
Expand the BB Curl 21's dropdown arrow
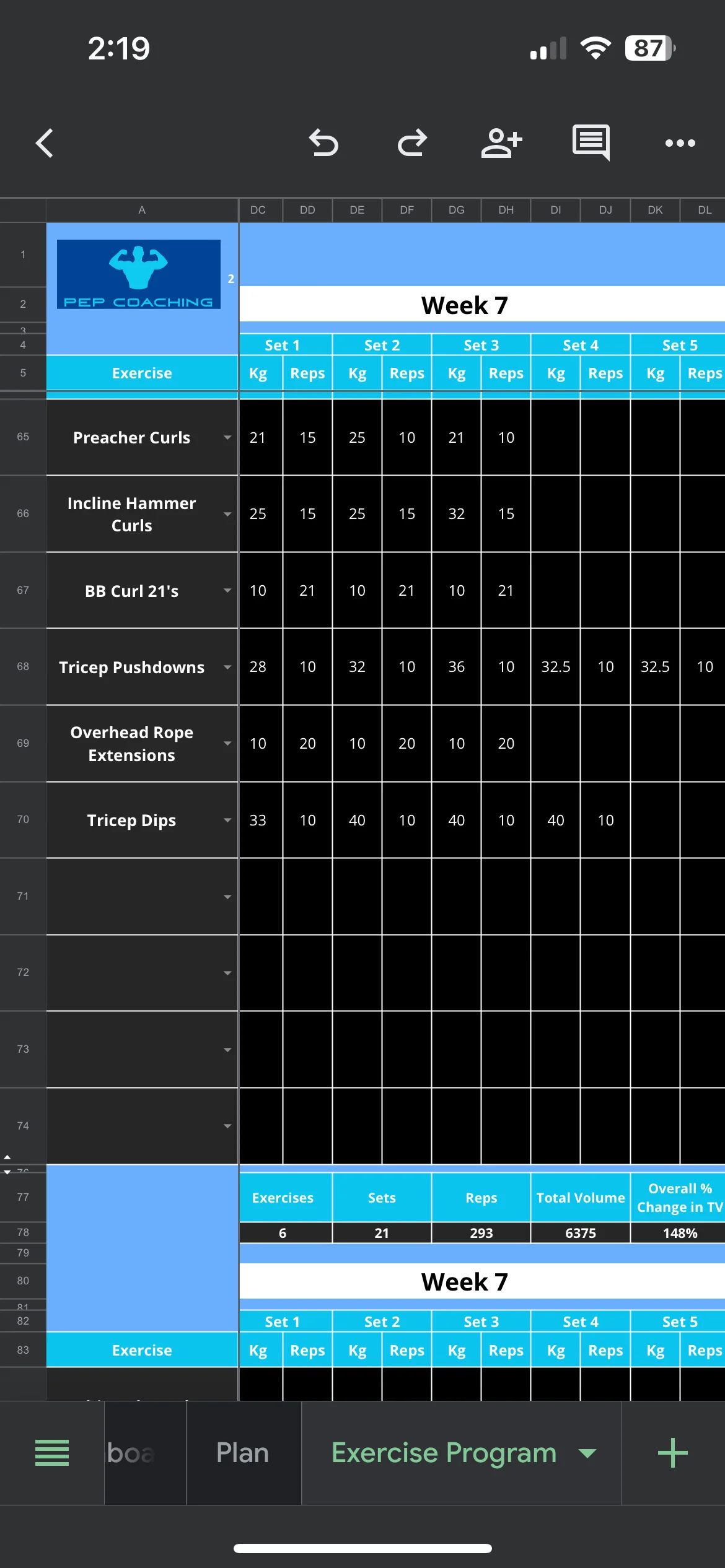[x=227, y=590]
